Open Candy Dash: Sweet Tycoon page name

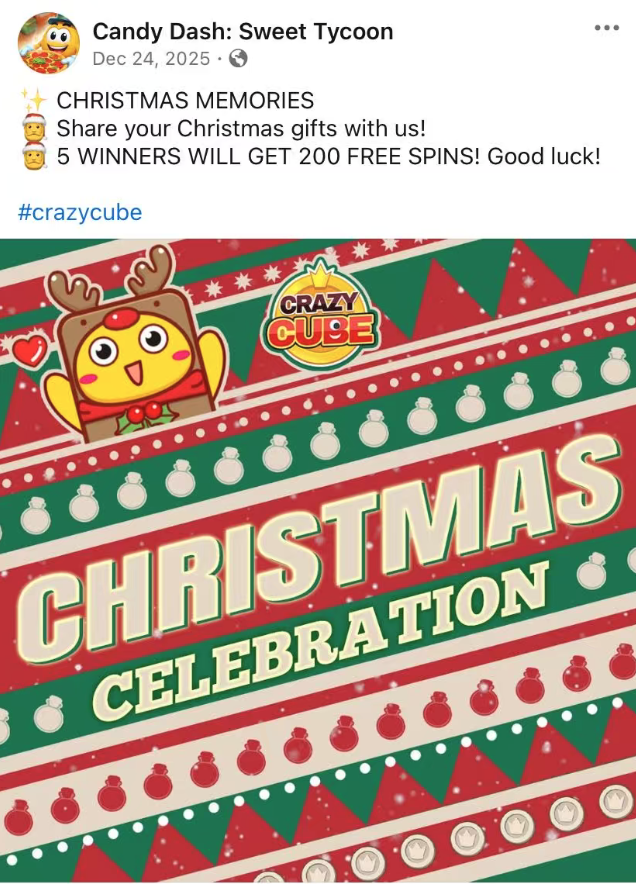(x=242, y=31)
